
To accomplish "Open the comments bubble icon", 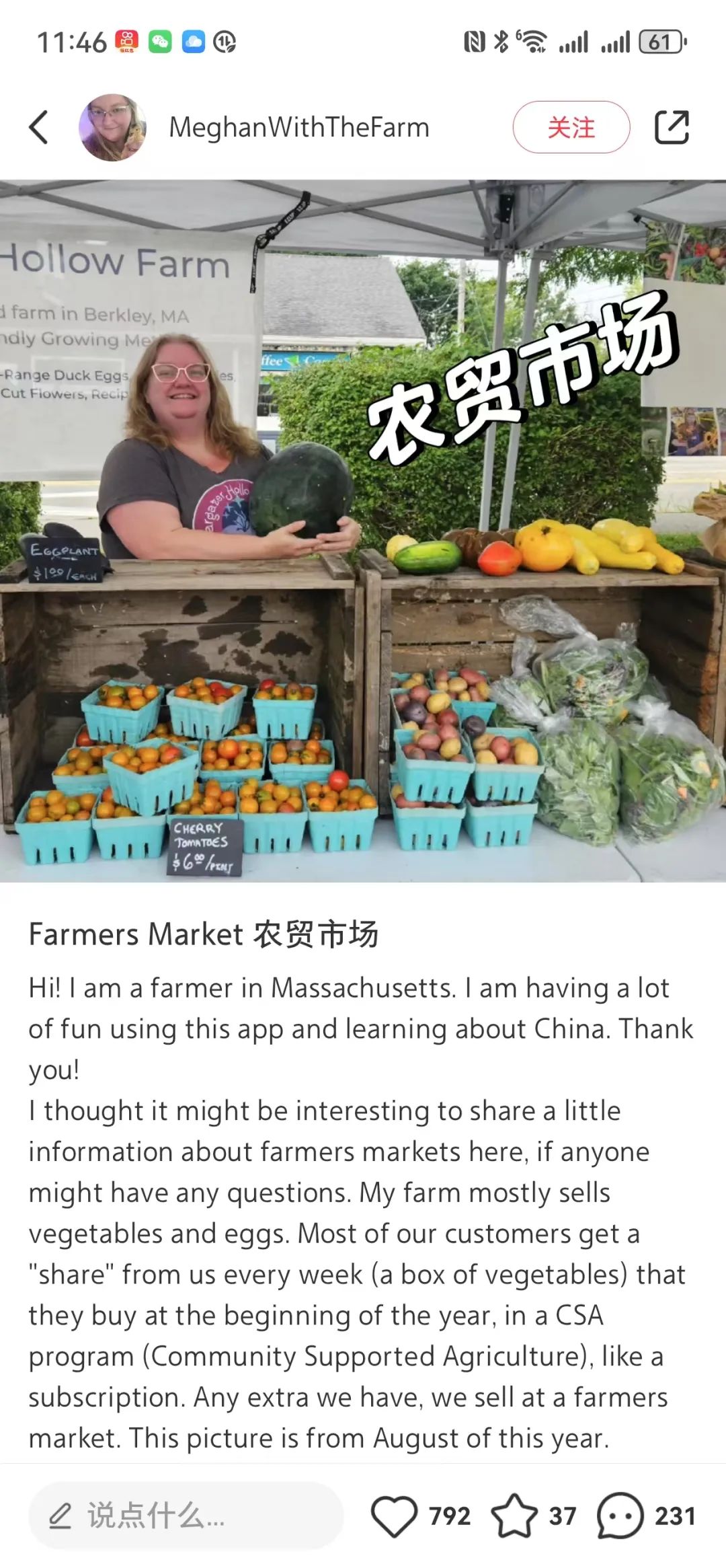I will pyautogui.click(x=620, y=1516).
